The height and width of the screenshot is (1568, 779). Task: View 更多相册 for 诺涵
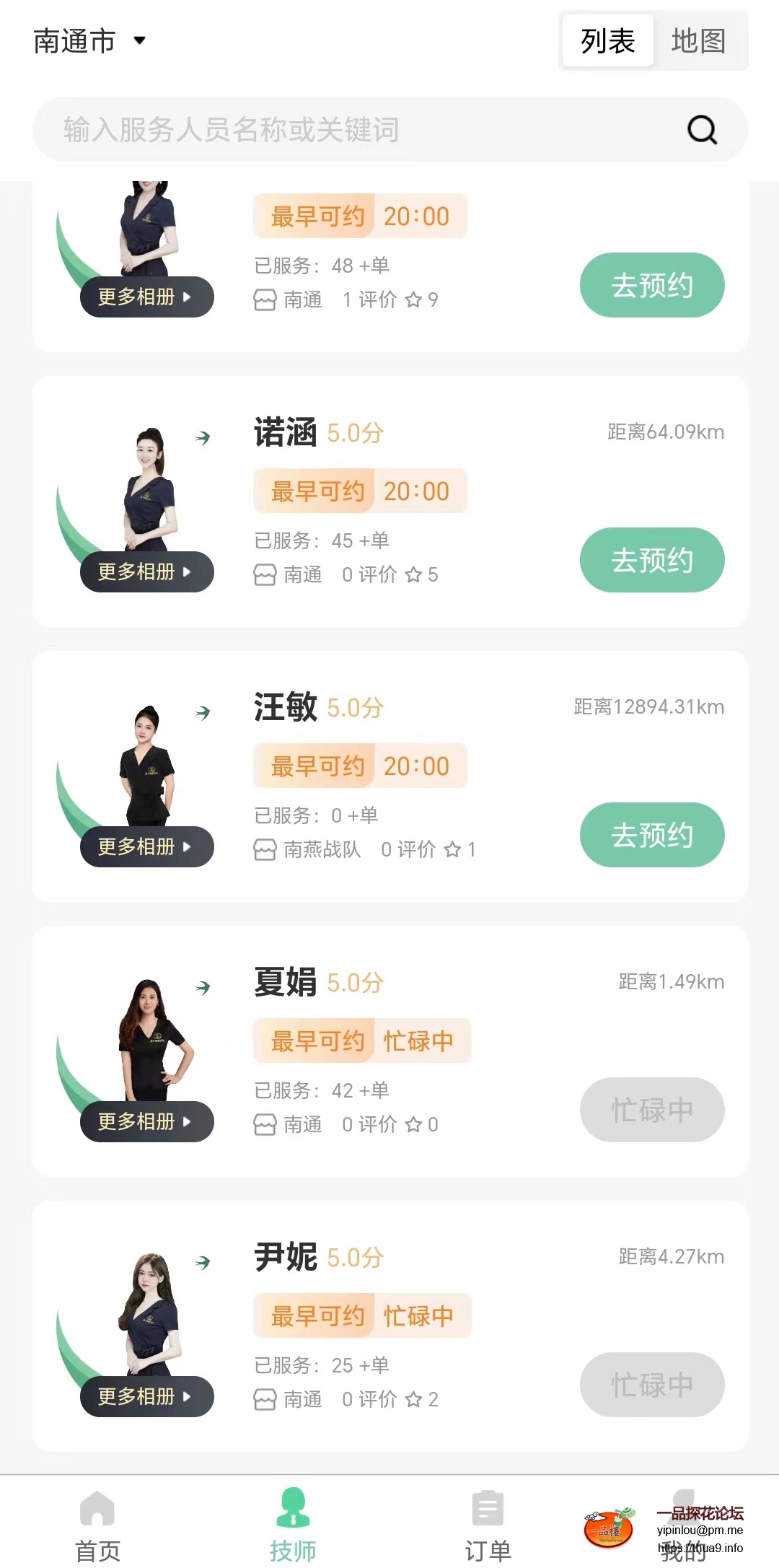(x=146, y=572)
